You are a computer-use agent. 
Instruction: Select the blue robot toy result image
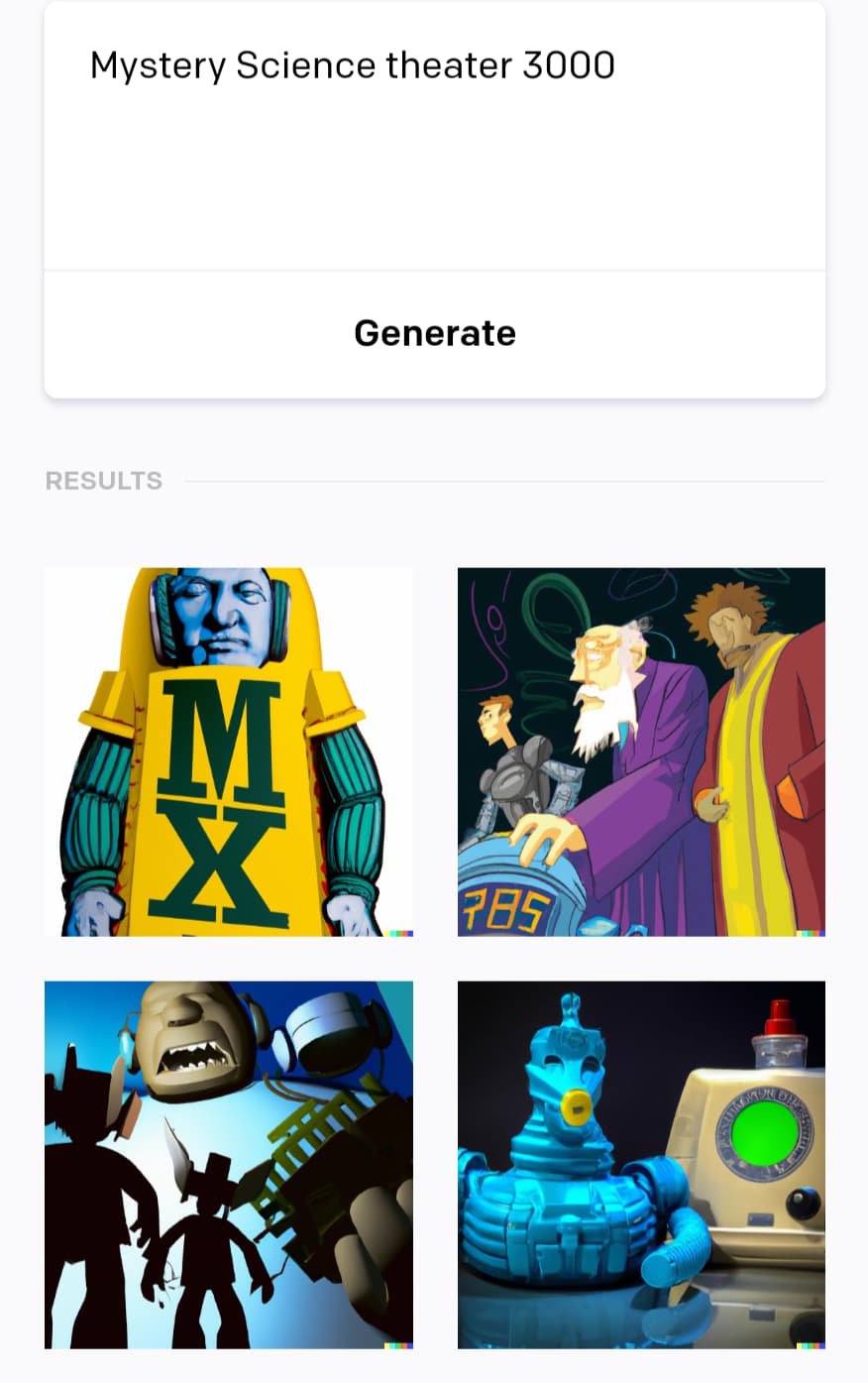pyautogui.click(x=641, y=1165)
